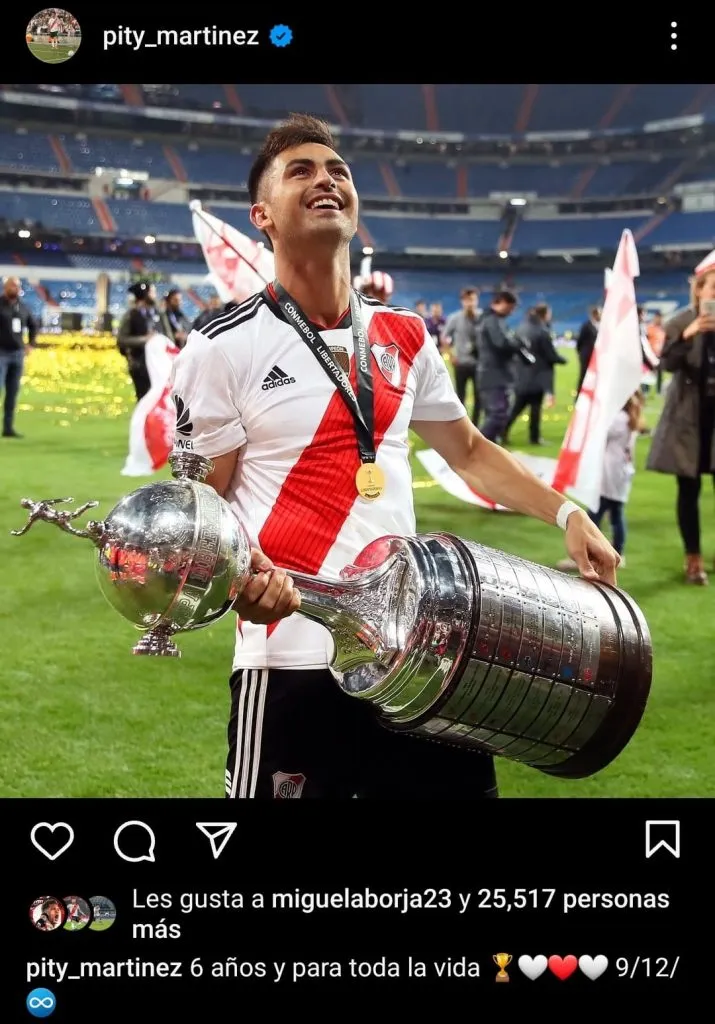
Task: Like this post with the heart
Action: [x=52, y=841]
